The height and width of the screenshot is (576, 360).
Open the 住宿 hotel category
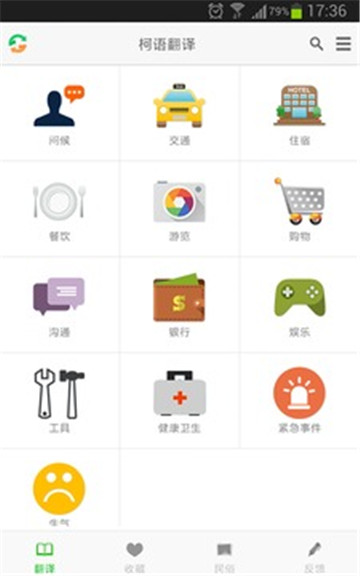[x=299, y=113]
